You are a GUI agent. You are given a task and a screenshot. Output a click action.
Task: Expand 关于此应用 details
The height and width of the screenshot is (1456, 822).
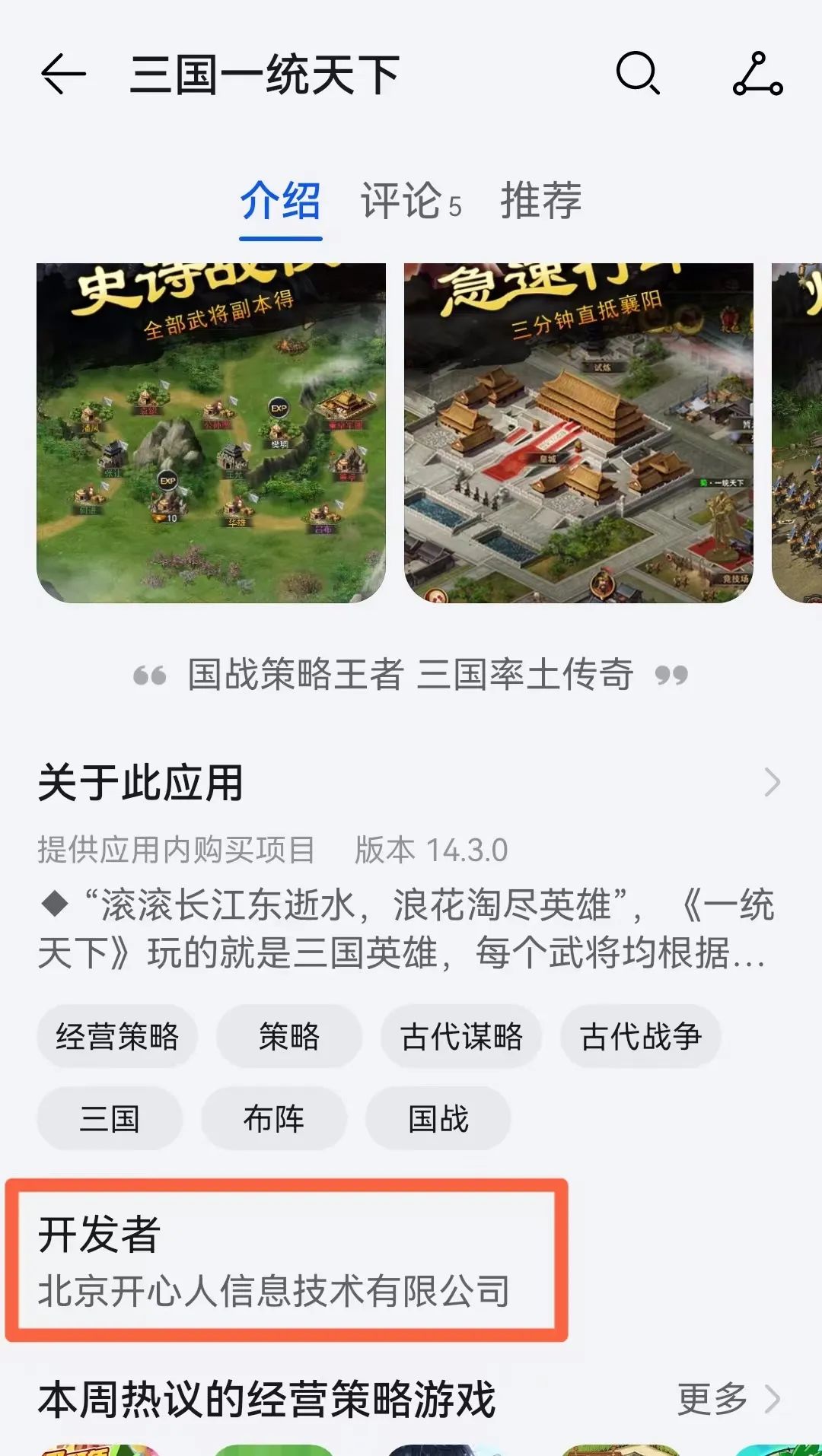click(772, 782)
